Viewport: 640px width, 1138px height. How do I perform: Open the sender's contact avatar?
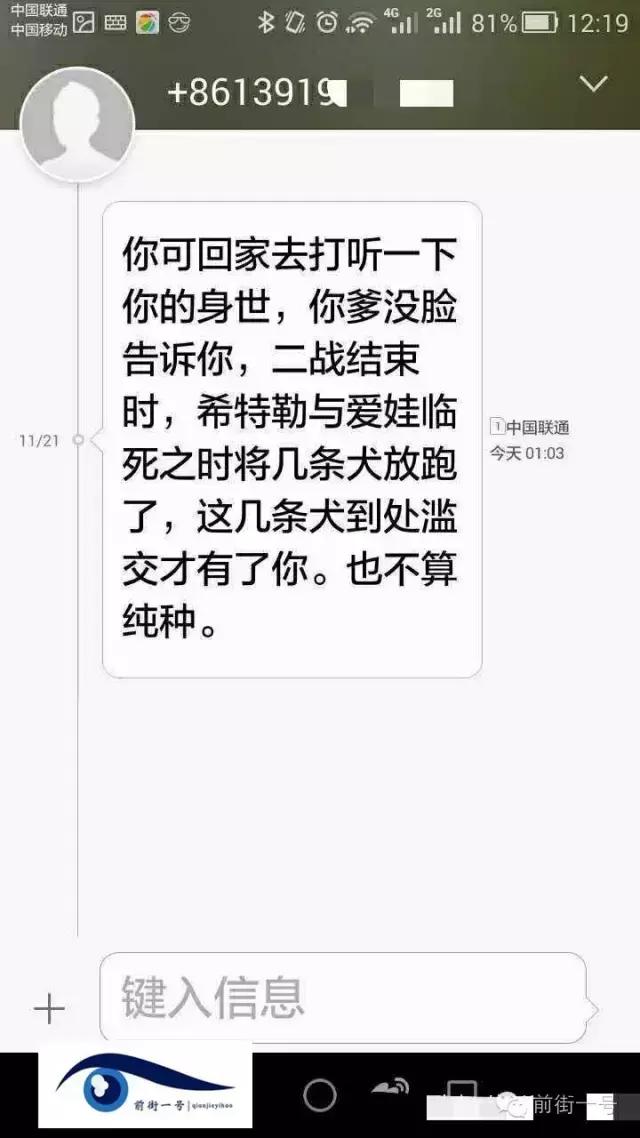(77, 124)
